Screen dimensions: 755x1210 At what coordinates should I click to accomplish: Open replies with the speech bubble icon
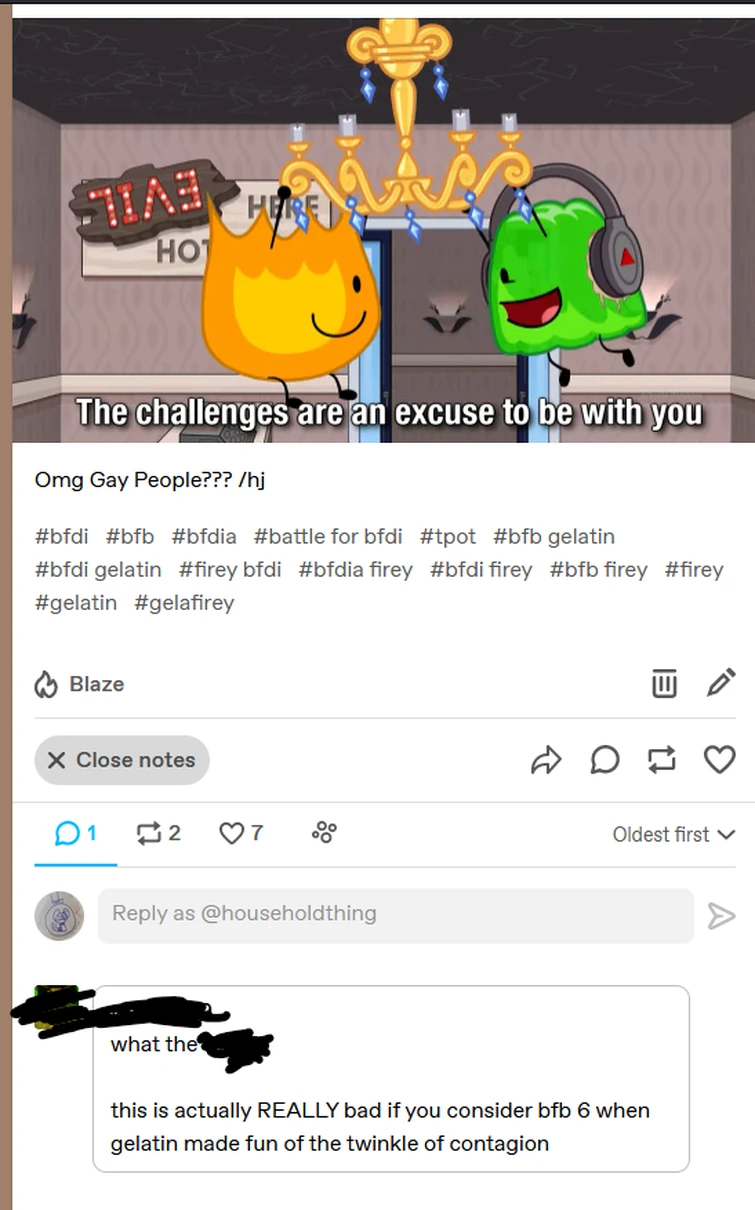pyautogui.click(x=603, y=760)
